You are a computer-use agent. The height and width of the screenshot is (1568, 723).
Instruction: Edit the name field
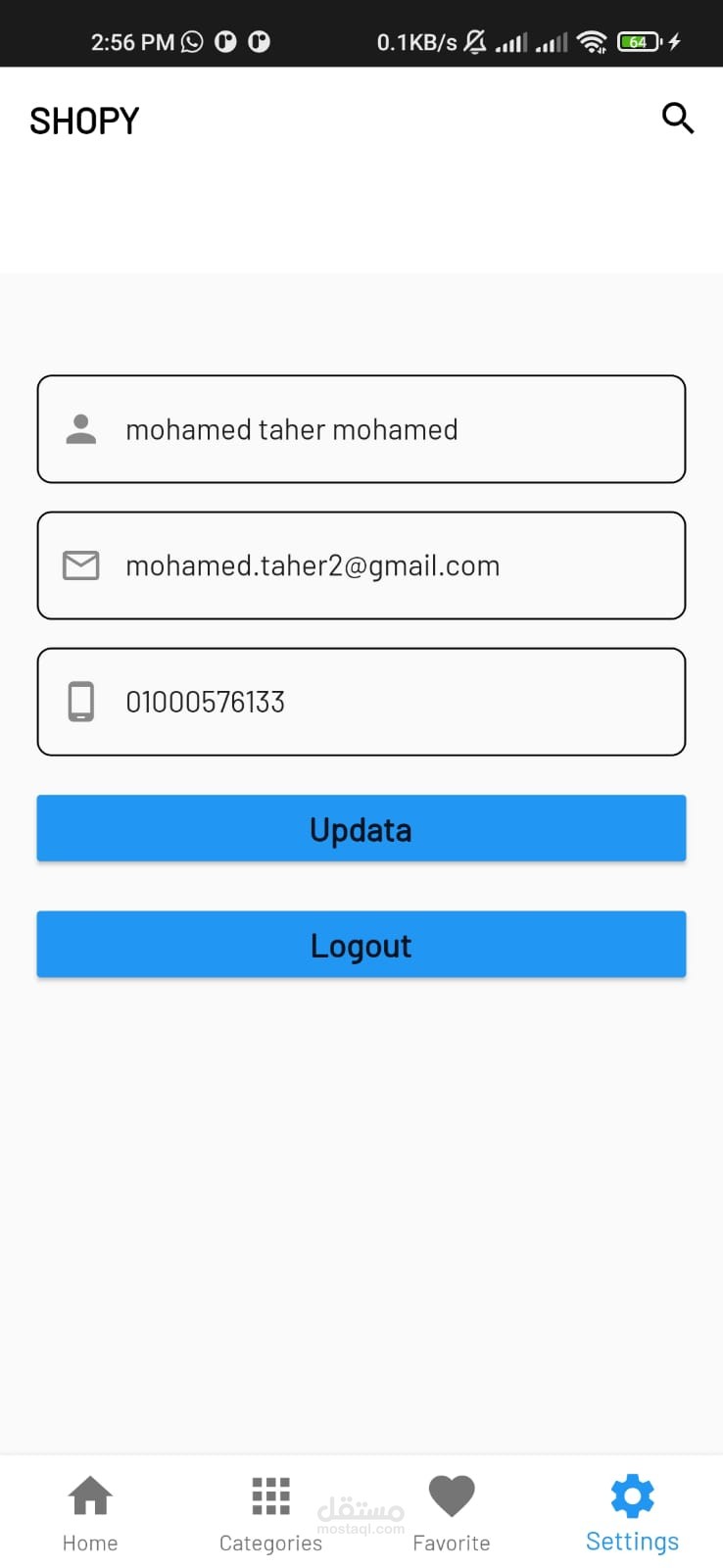tap(361, 429)
